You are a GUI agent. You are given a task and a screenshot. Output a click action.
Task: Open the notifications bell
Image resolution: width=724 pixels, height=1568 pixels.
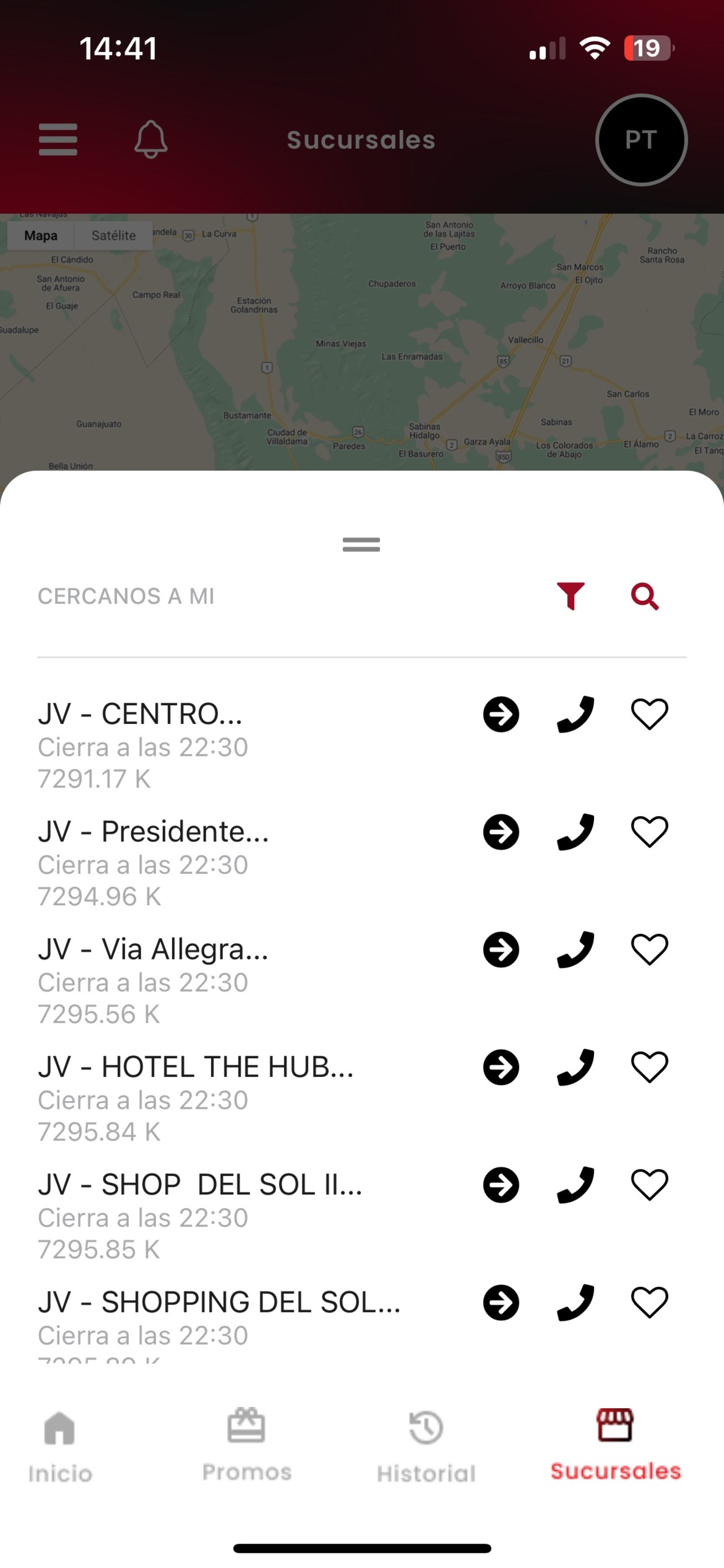pos(150,139)
